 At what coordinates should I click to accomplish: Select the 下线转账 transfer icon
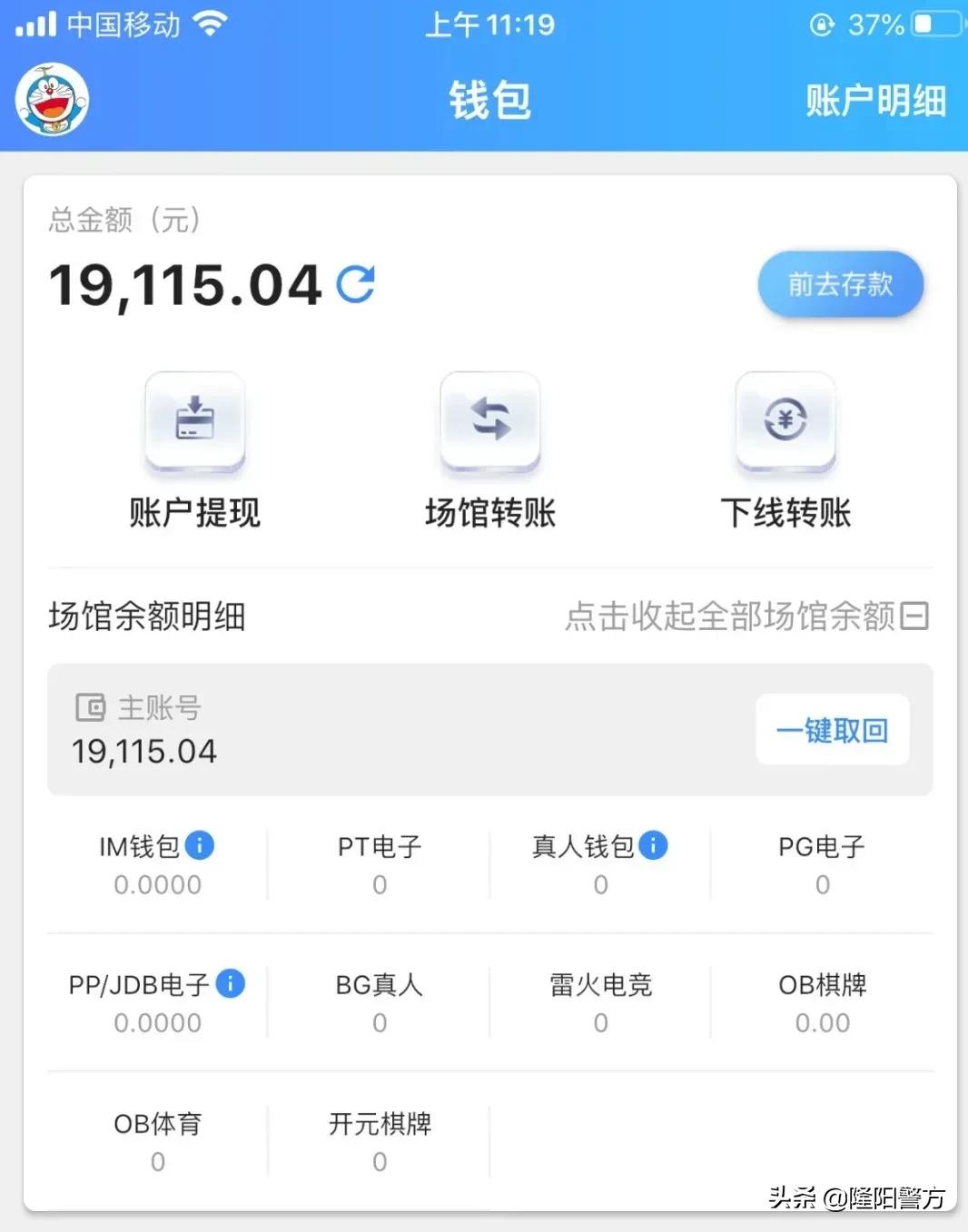pyautogui.click(x=785, y=420)
